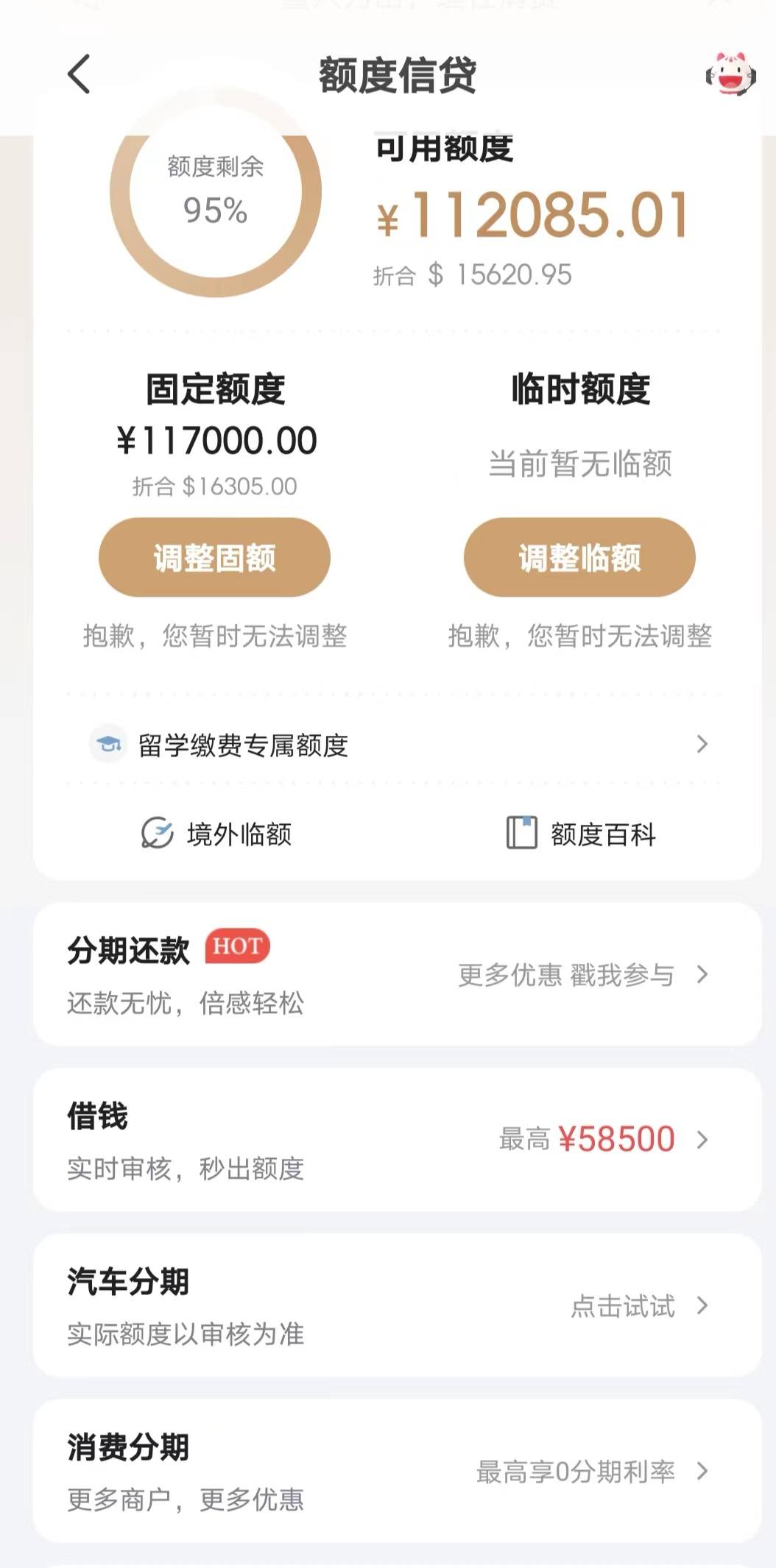Open the mascot customer service icon

point(730,74)
